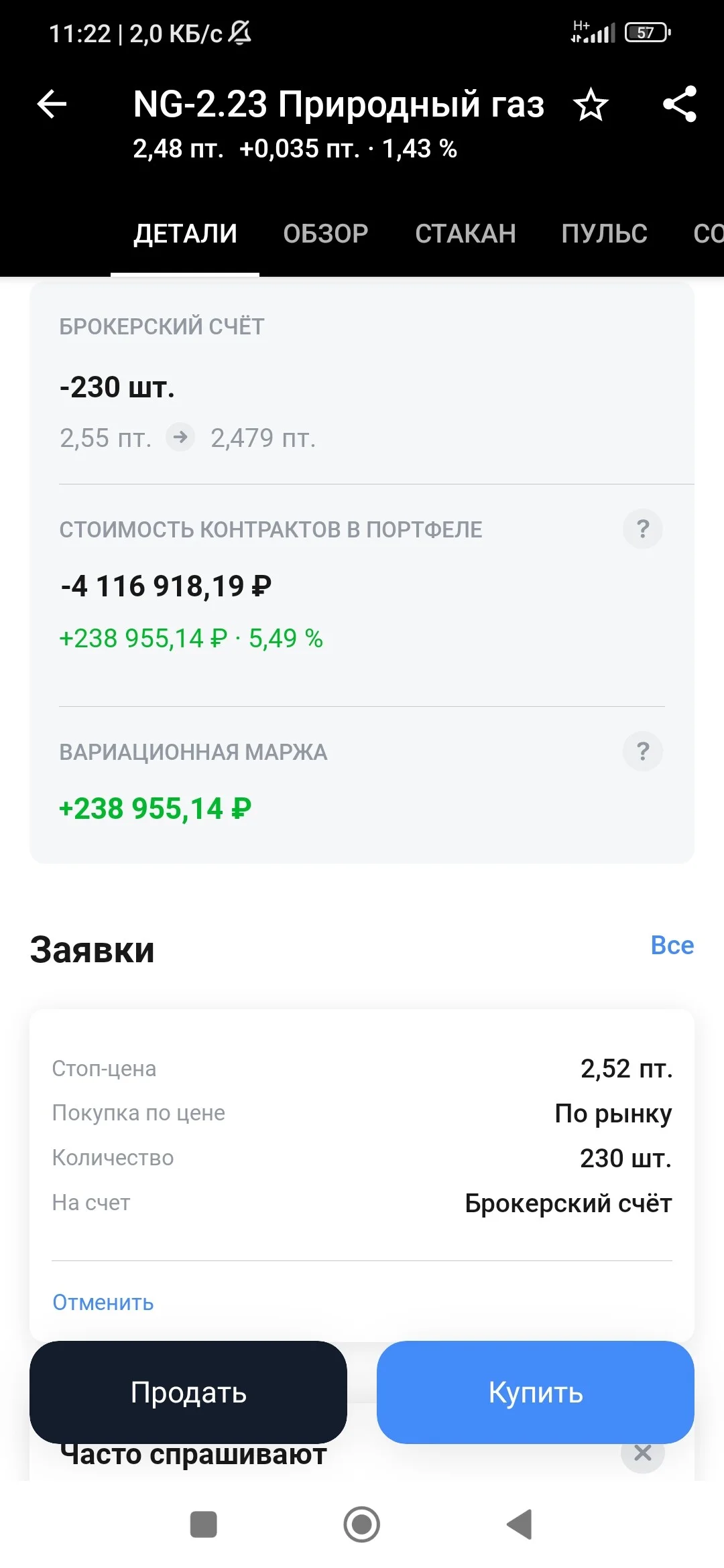Switch to the ПУЛЬС tab

(605, 233)
